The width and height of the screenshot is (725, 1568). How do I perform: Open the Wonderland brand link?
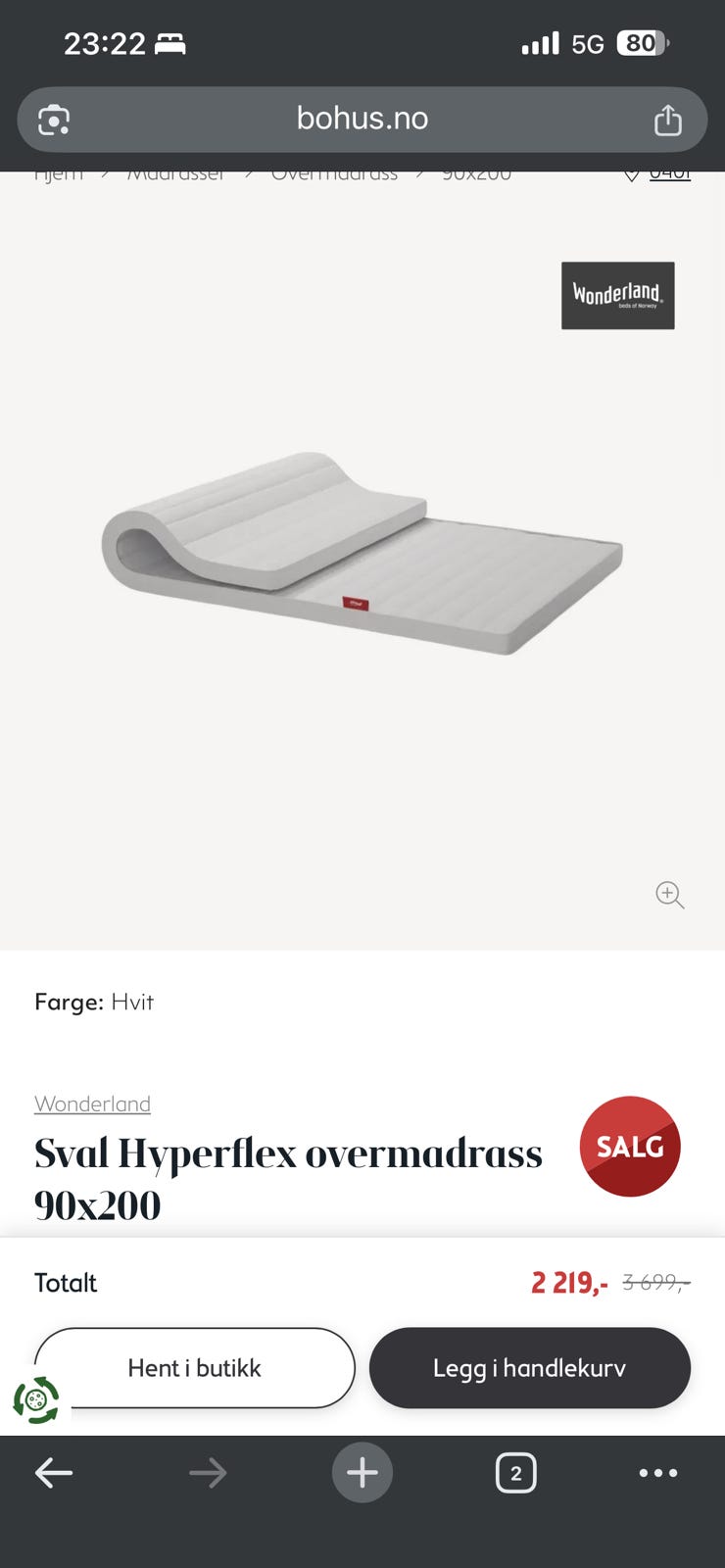pos(92,1103)
